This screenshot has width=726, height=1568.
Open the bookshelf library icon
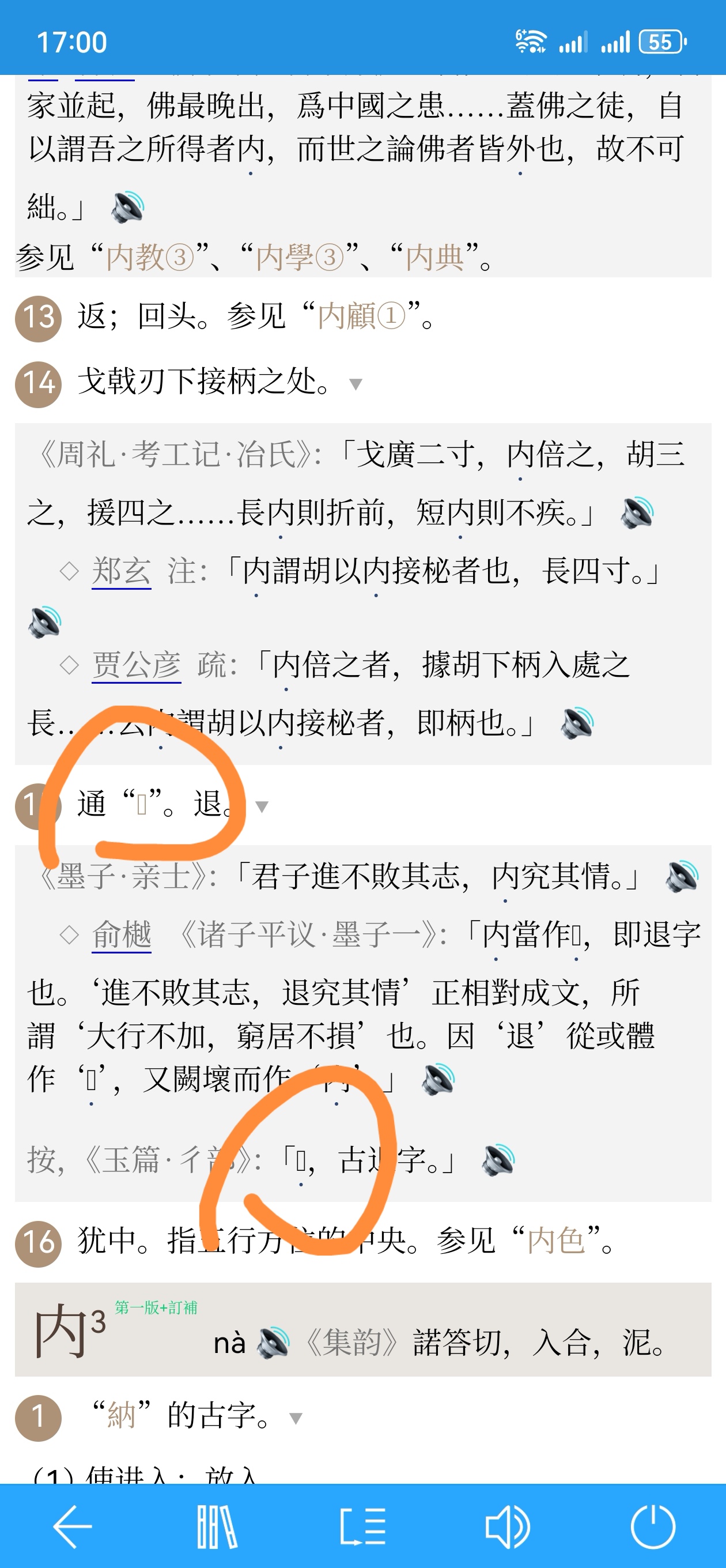(x=217, y=1526)
